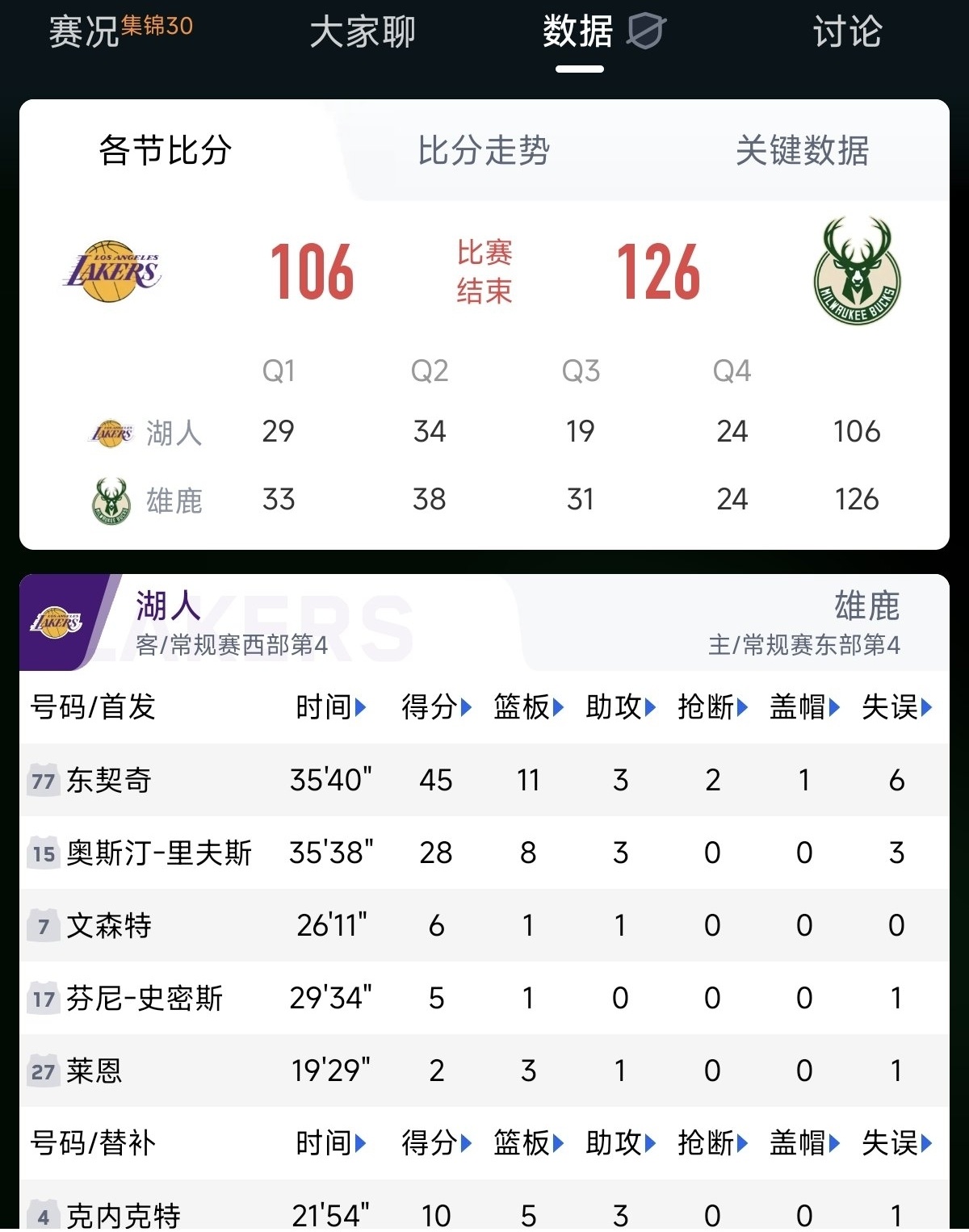Sort starters by 助攻

620,707
